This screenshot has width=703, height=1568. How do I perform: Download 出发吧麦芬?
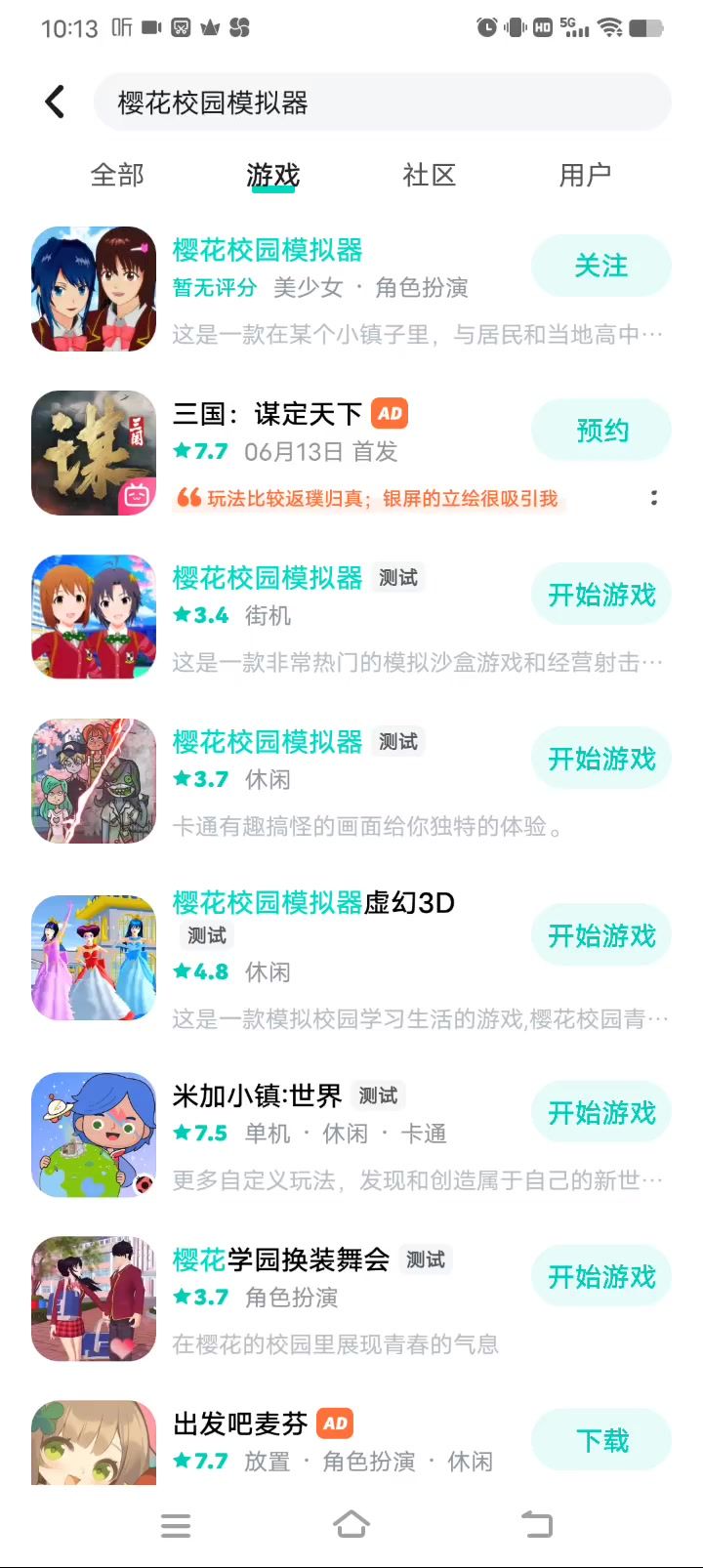coord(600,1440)
